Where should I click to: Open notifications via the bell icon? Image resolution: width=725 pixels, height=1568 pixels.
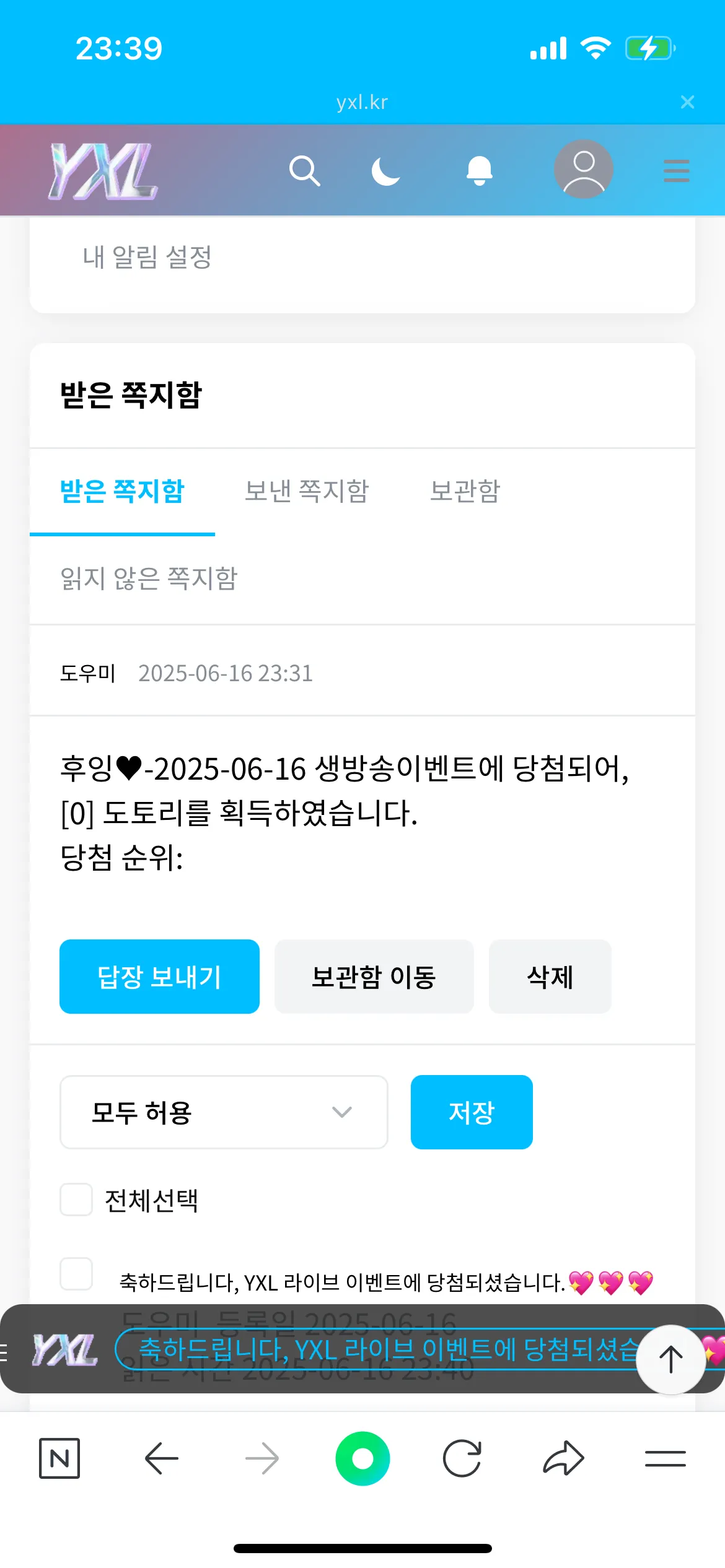481,170
